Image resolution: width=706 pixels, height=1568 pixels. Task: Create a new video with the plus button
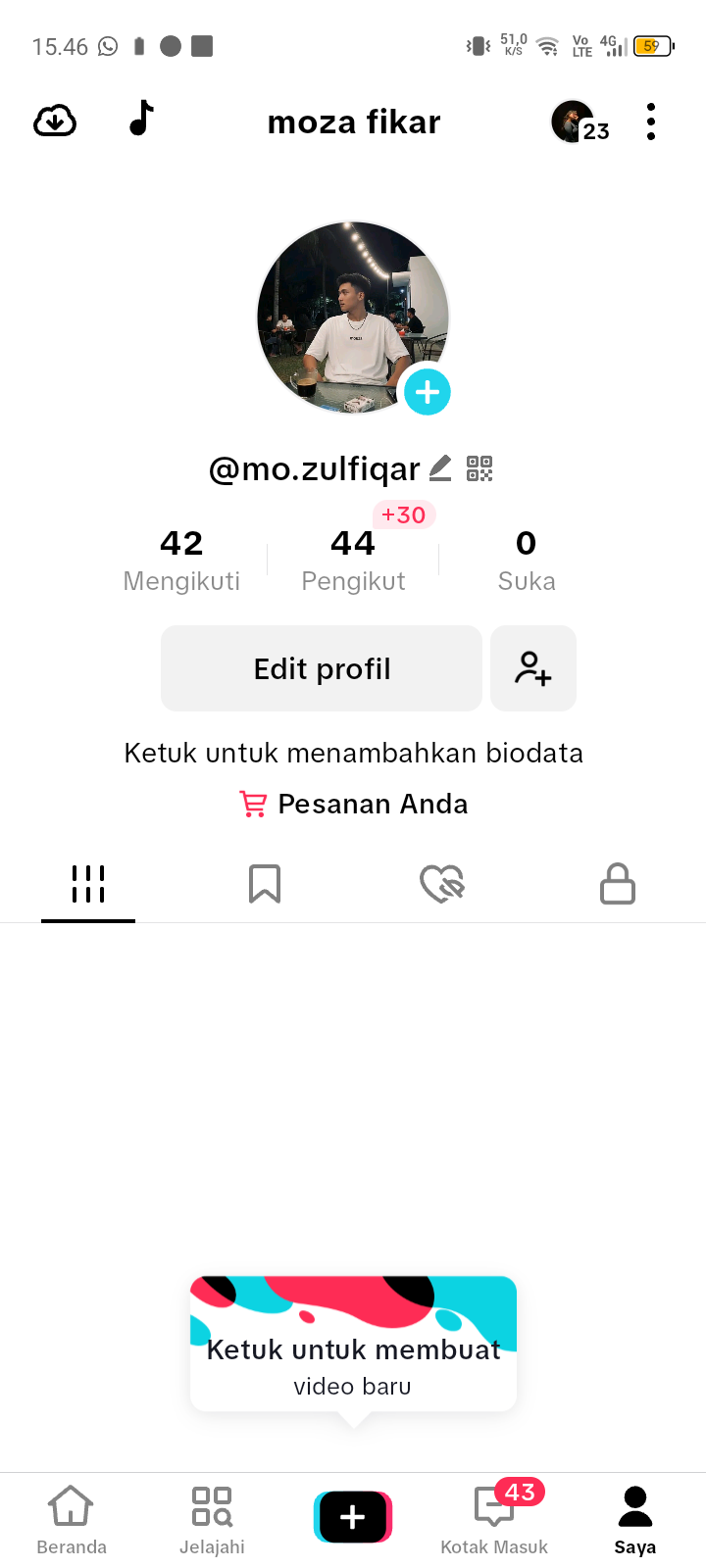pos(353,1516)
